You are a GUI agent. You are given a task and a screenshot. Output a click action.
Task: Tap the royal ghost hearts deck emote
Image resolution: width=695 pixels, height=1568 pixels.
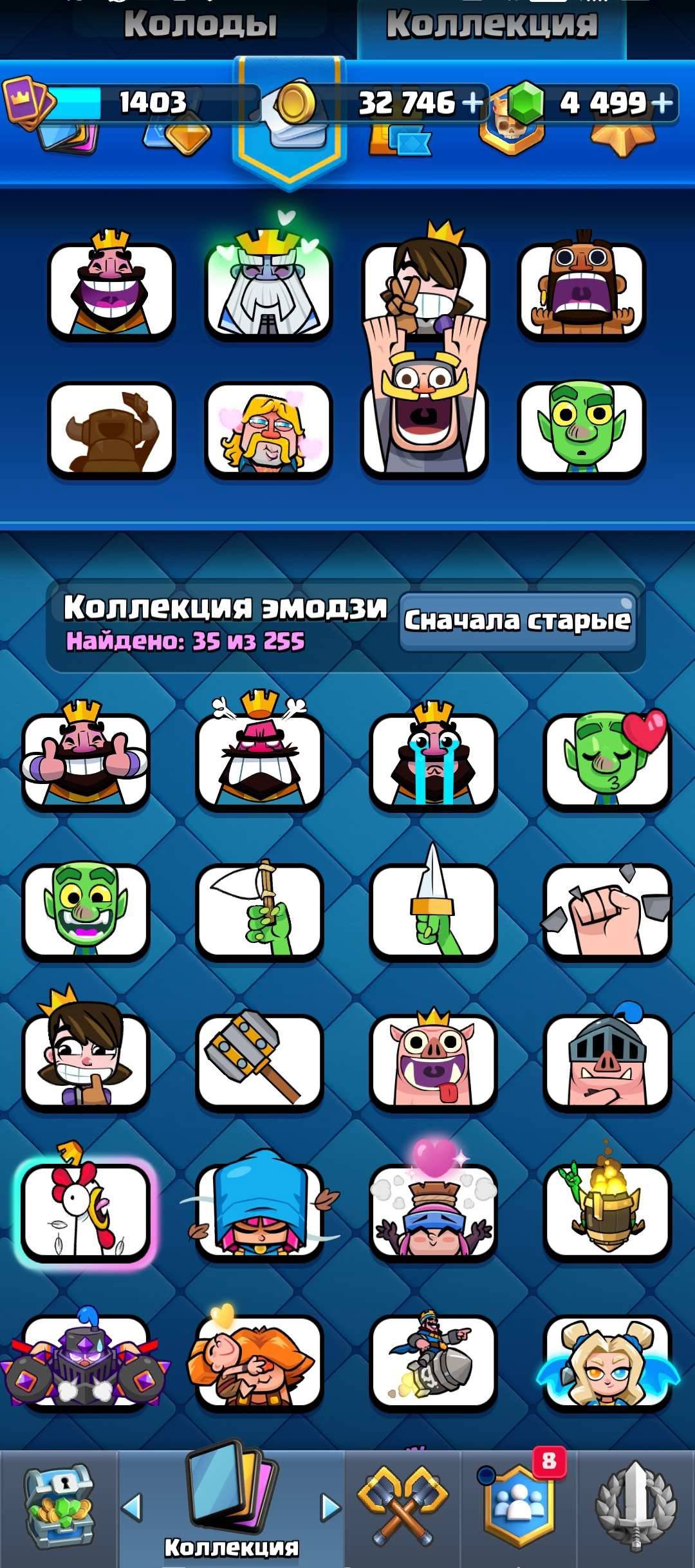268,283
